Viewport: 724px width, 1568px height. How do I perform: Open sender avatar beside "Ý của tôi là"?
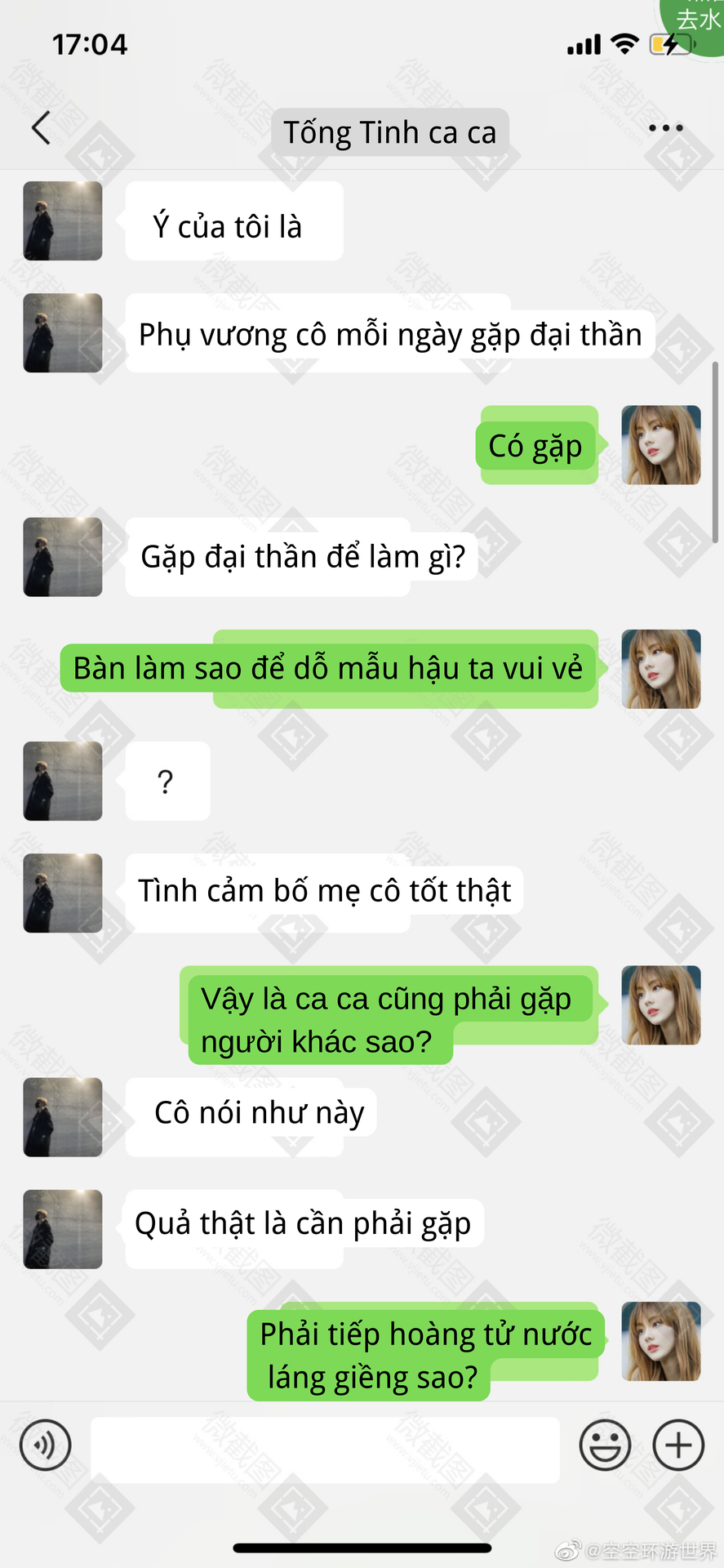pyautogui.click(x=63, y=221)
